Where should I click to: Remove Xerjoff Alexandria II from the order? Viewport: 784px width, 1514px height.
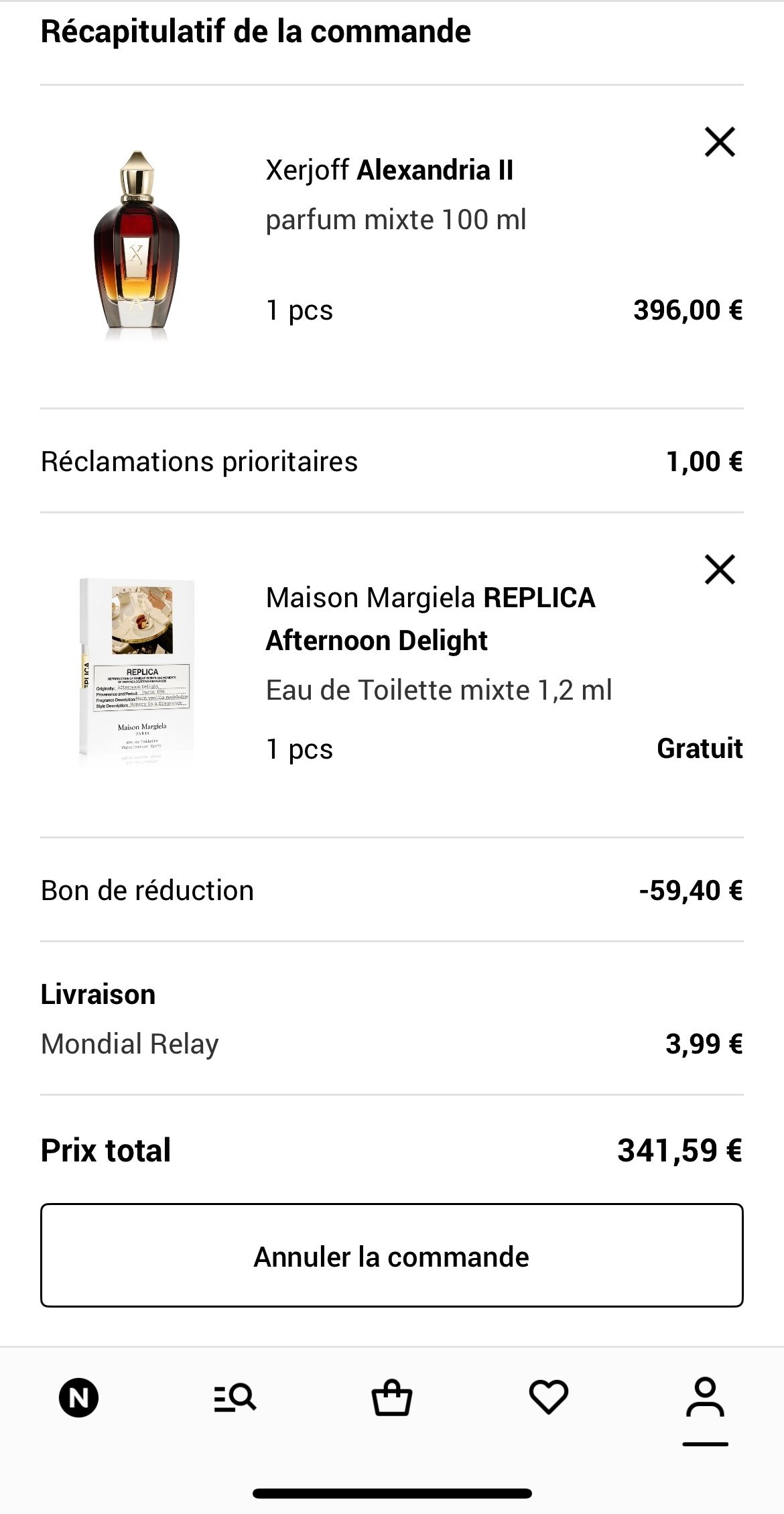pyautogui.click(x=720, y=142)
